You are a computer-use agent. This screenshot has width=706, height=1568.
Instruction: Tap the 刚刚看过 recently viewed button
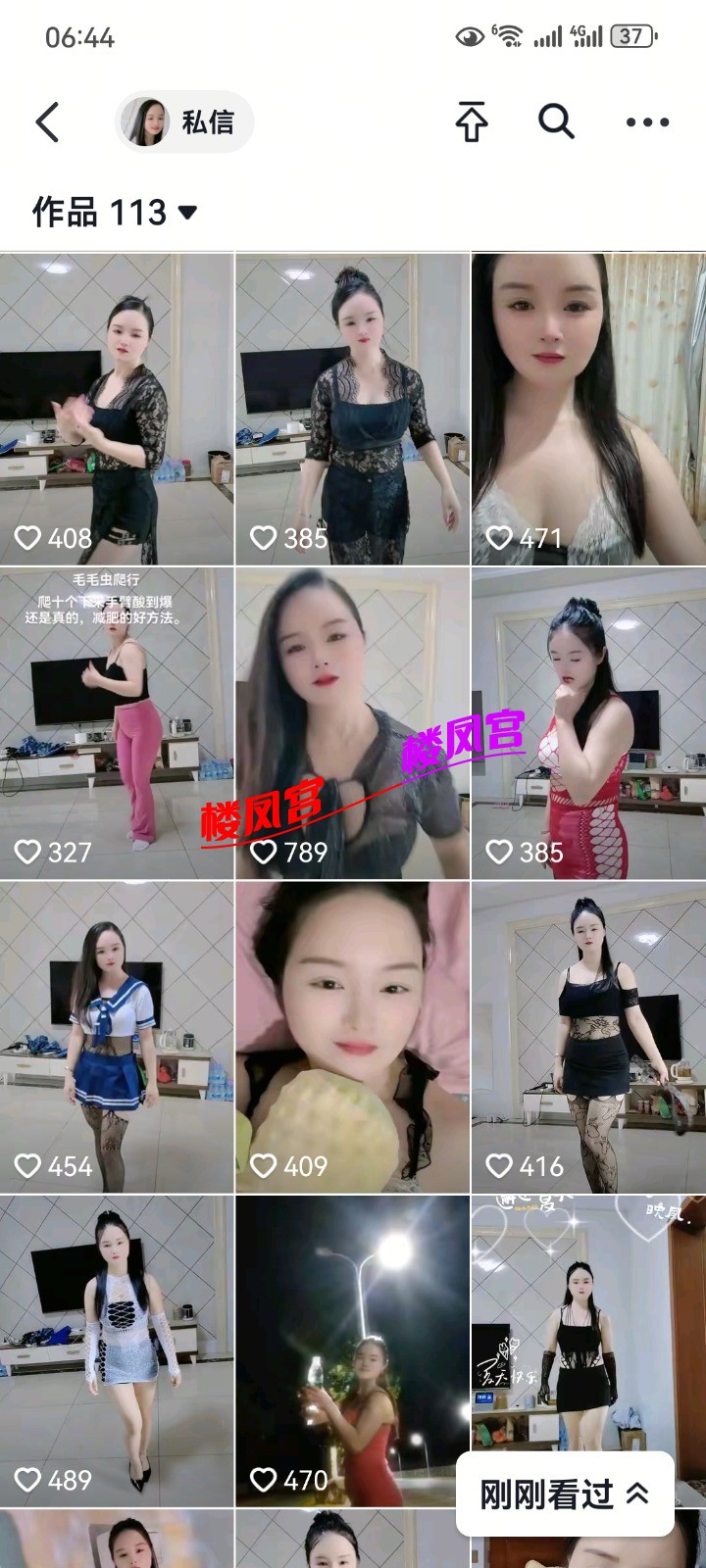pos(565,1494)
